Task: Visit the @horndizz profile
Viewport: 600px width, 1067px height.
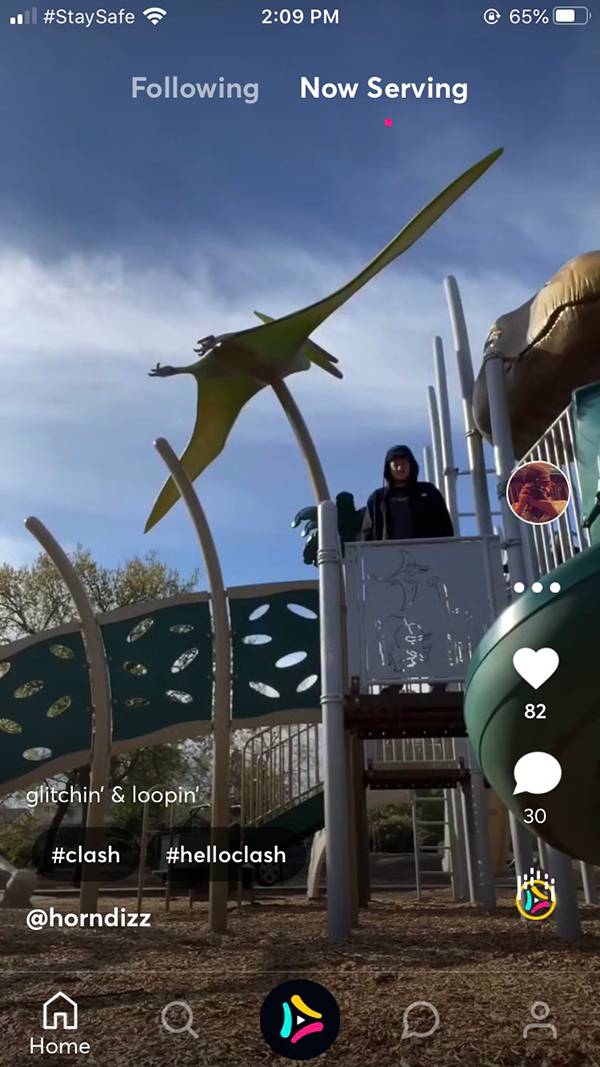Action: click(x=88, y=918)
